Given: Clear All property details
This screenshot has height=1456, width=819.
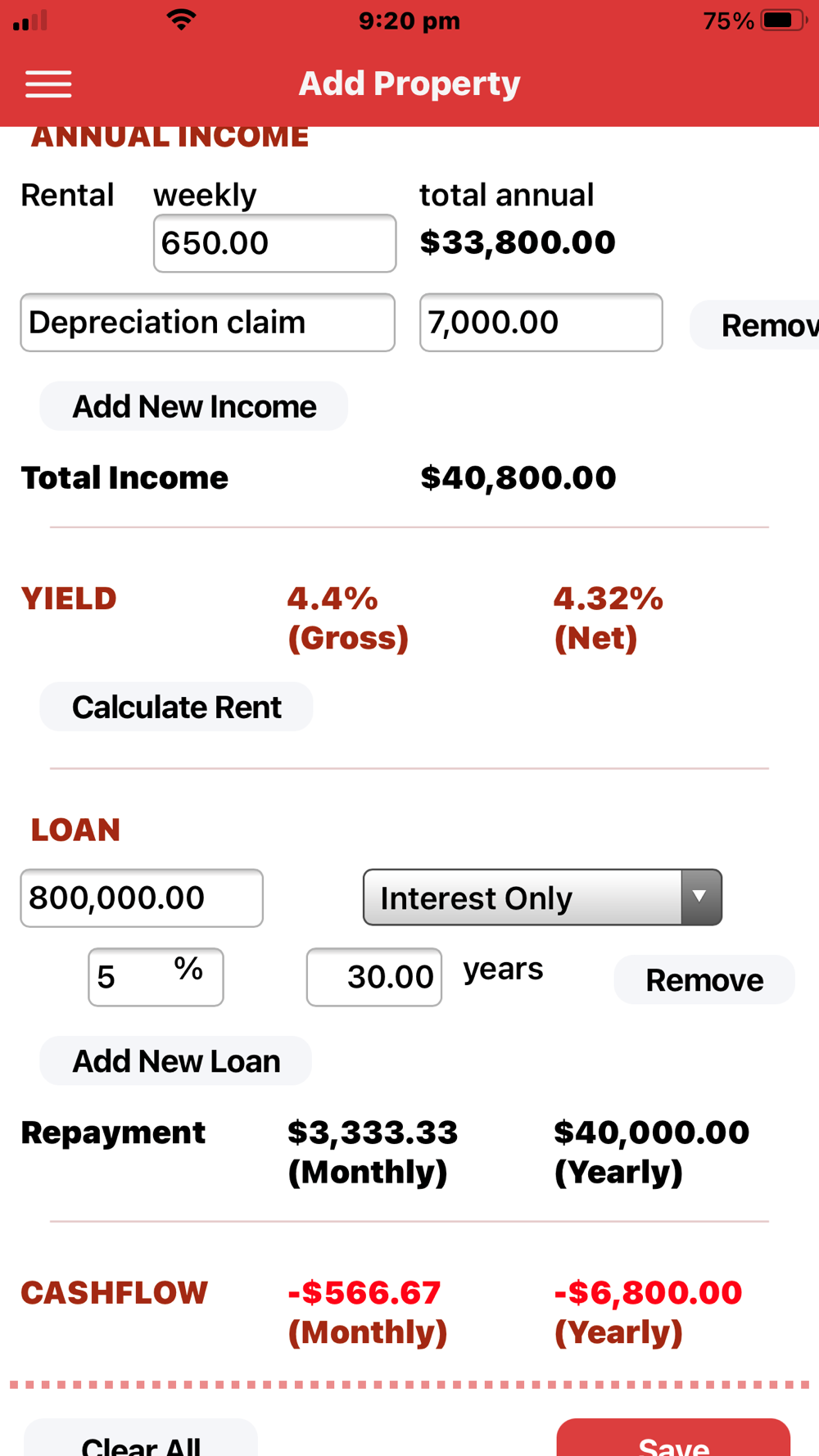Looking at the screenshot, I should pos(141,1438).
